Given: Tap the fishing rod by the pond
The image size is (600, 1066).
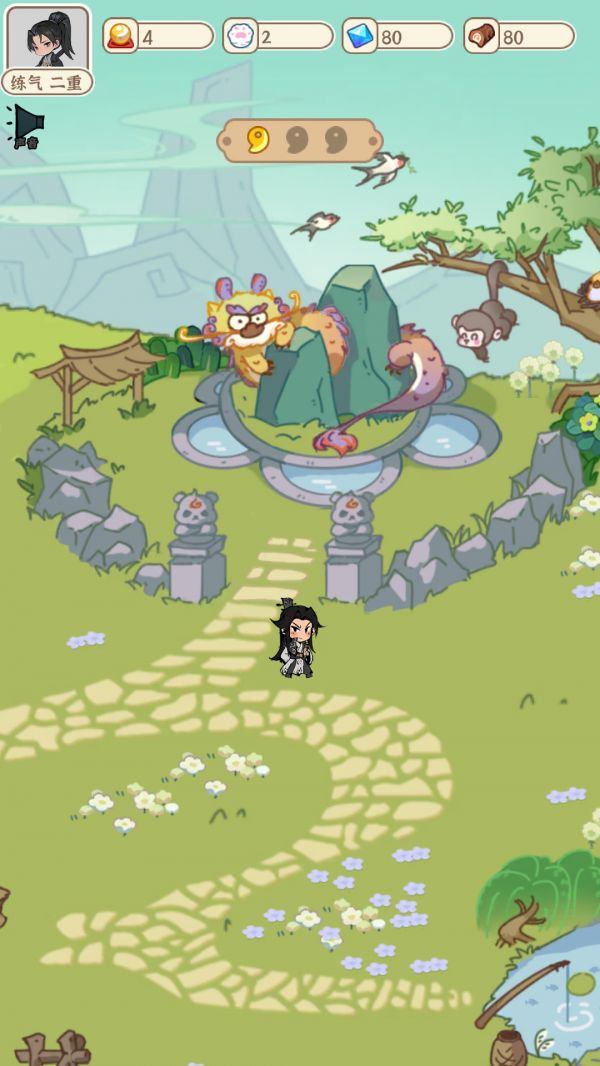Looking at the screenshot, I should [521, 994].
